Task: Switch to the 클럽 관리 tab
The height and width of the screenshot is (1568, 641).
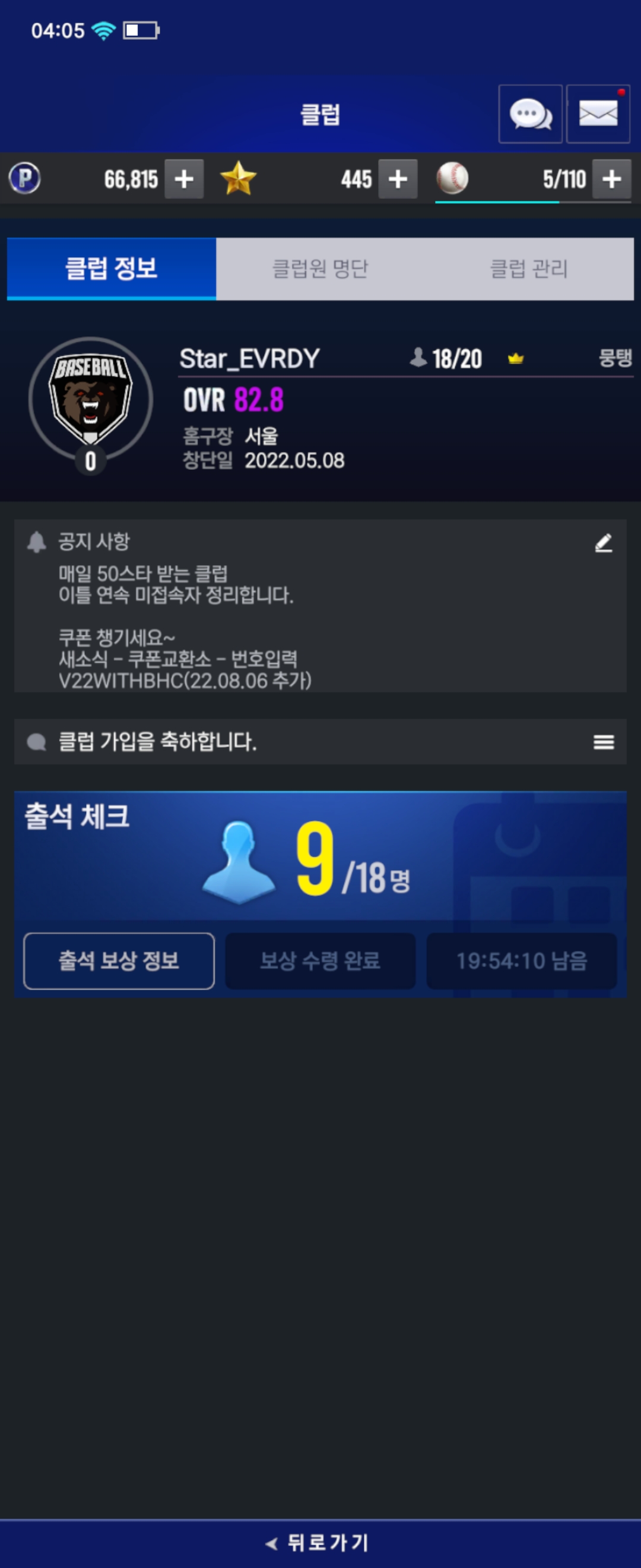Action: pos(528,268)
